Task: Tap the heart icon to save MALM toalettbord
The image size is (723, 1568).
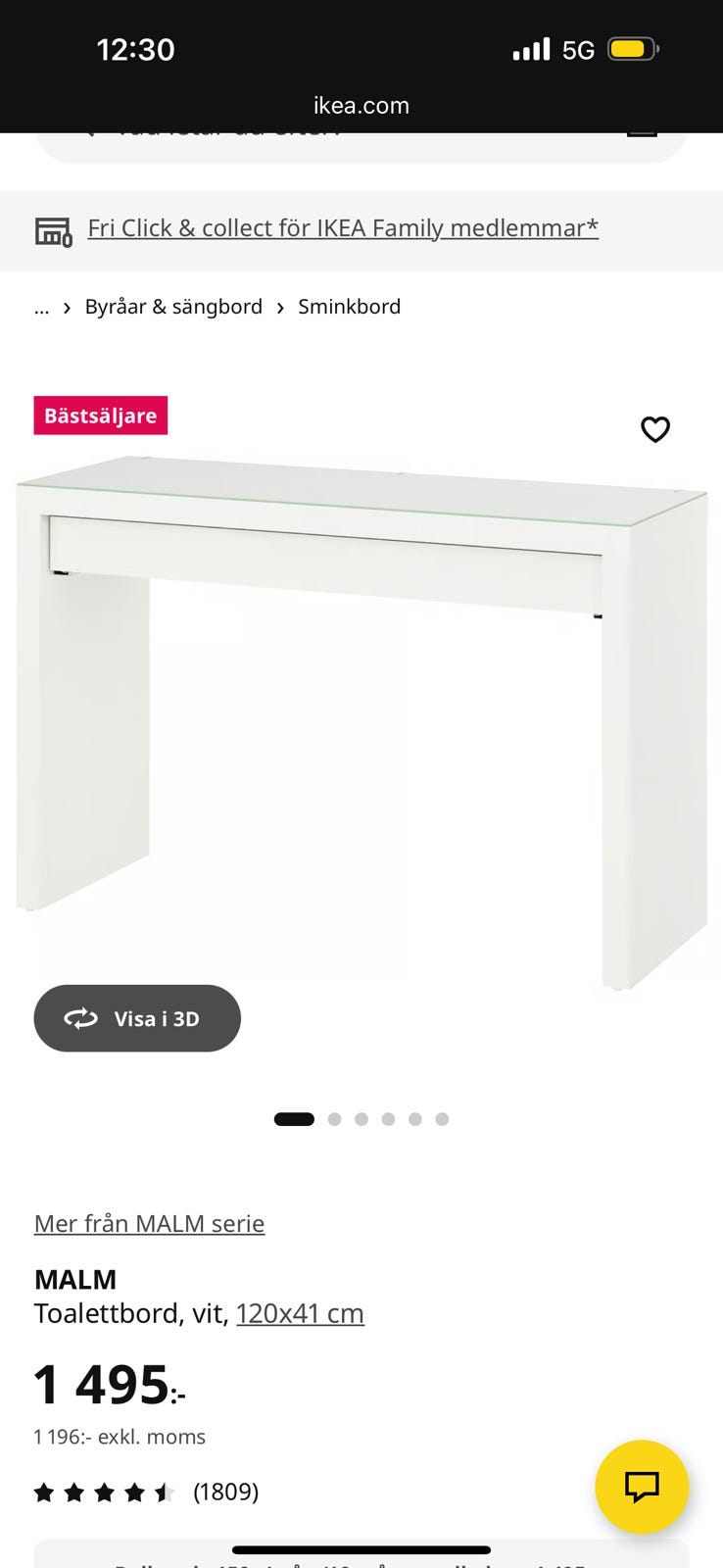Action: click(x=654, y=429)
